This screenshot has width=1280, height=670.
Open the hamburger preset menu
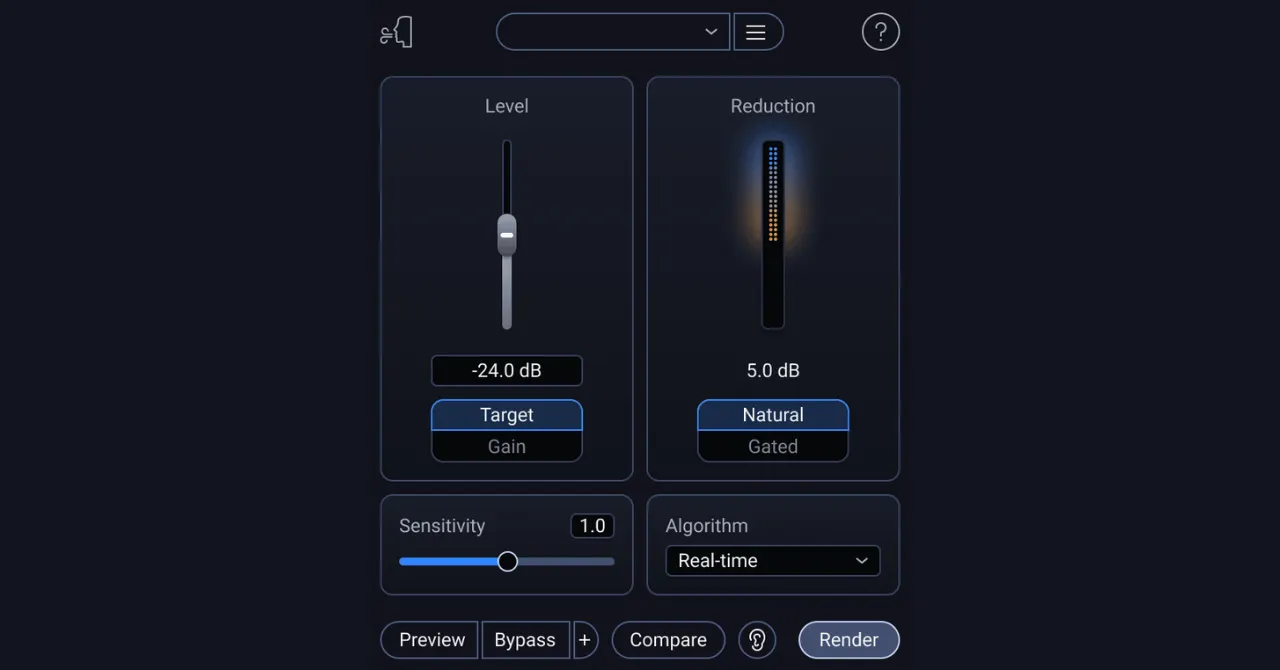(x=756, y=32)
